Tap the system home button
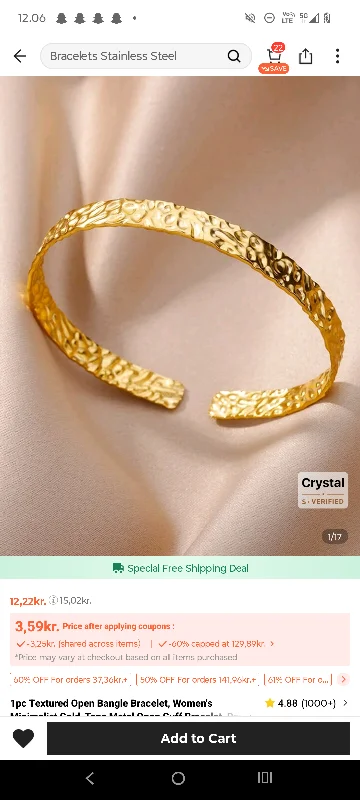Image resolution: width=360 pixels, height=800 pixels. [x=178, y=778]
